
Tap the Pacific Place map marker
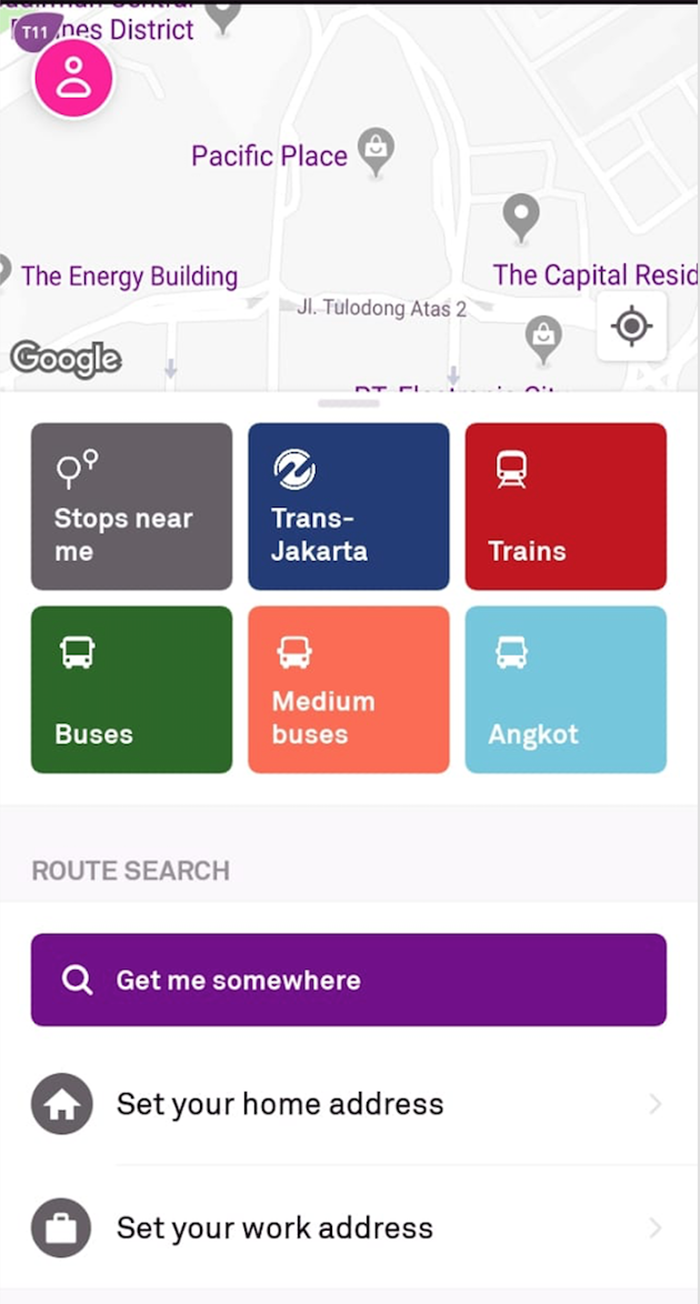pyautogui.click(x=376, y=152)
